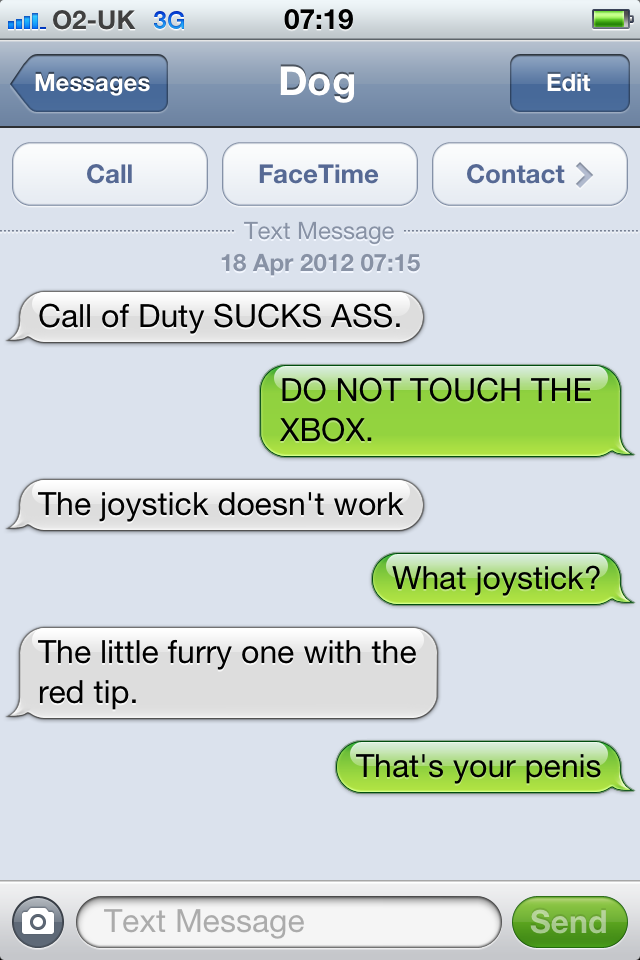
Task: Tap the Edit button
Action: tap(568, 84)
